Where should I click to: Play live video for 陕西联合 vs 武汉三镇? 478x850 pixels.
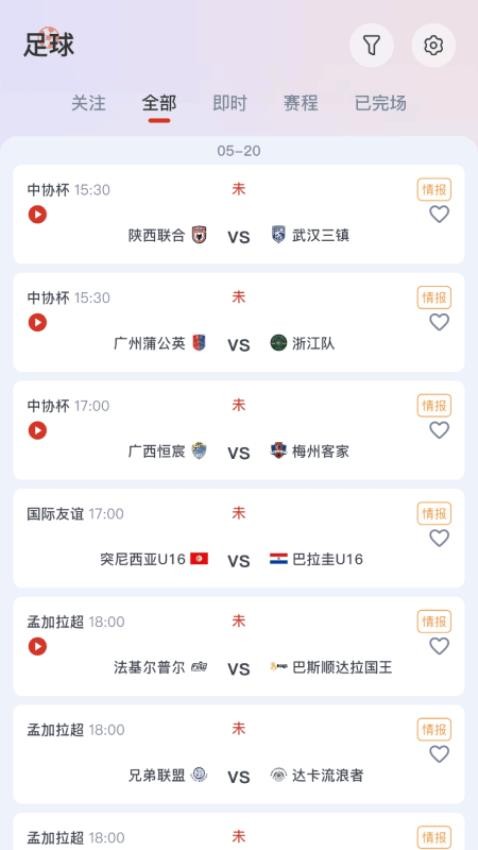pos(37,215)
